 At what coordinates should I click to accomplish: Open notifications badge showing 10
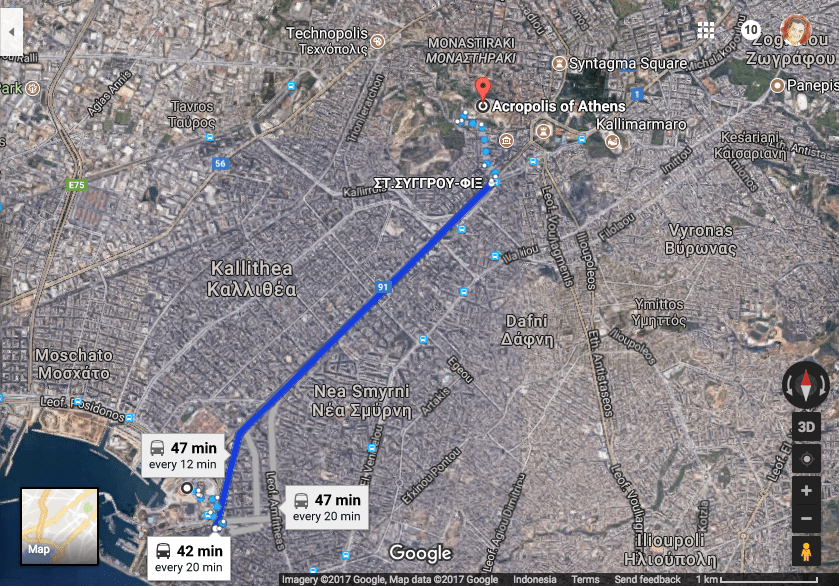[751, 30]
